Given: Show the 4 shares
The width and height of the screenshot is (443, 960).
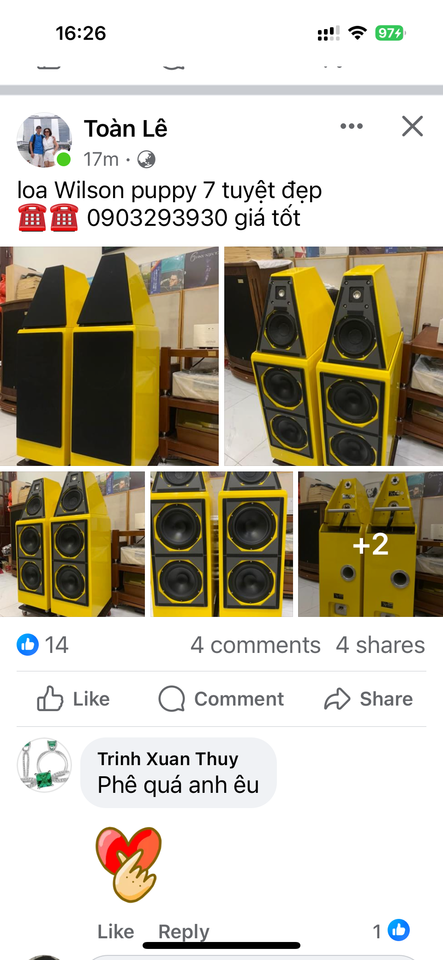Looking at the screenshot, I should click(380, 645).
